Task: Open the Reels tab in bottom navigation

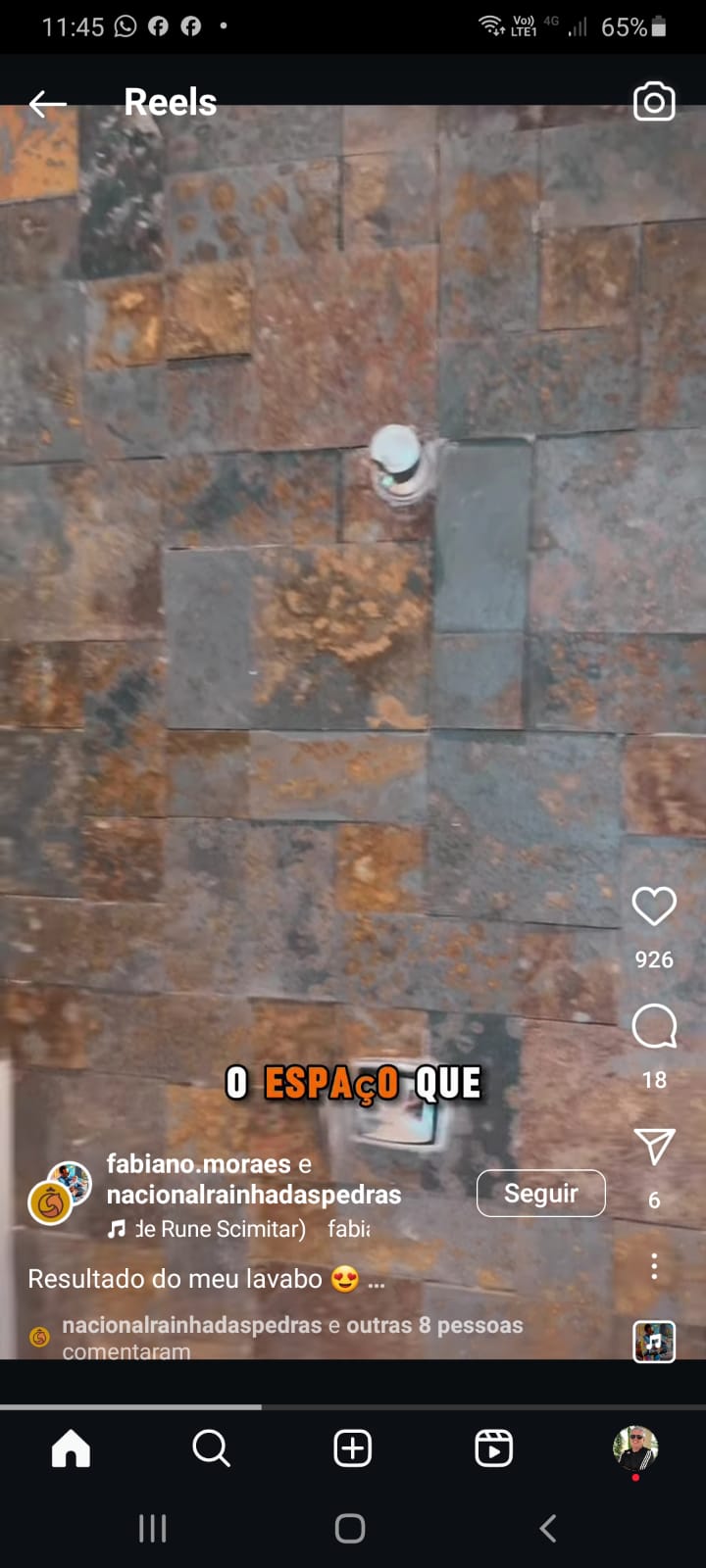Action: 492,1447
